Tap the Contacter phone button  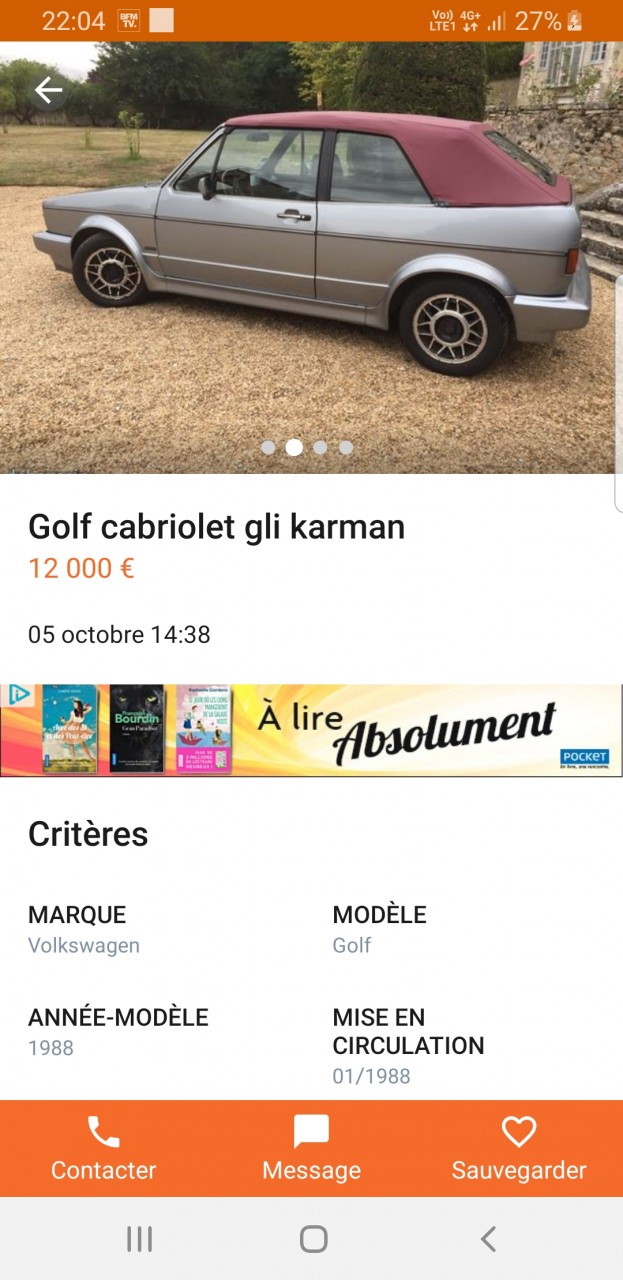103,1149
